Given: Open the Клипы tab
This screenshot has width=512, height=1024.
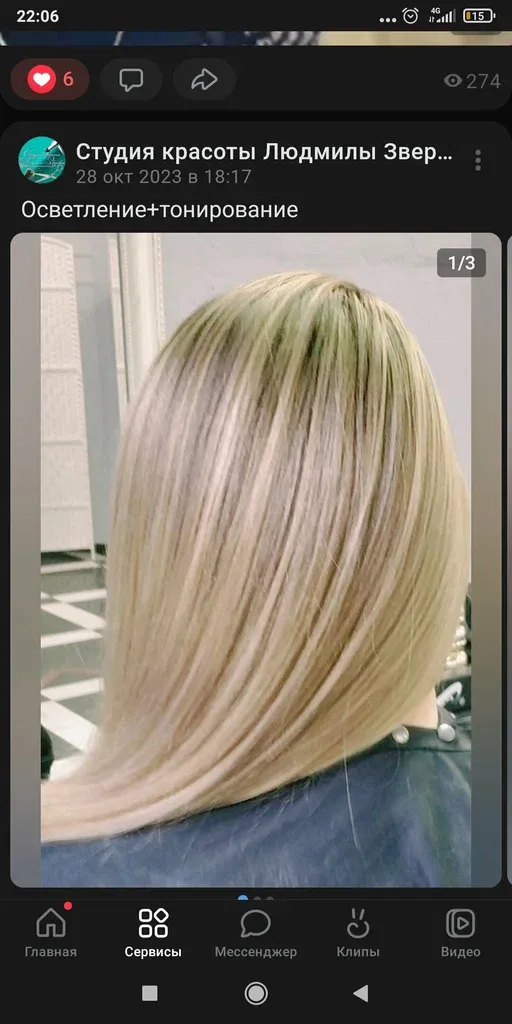Looking at the screenshot, I should click(x=358, y=931).
